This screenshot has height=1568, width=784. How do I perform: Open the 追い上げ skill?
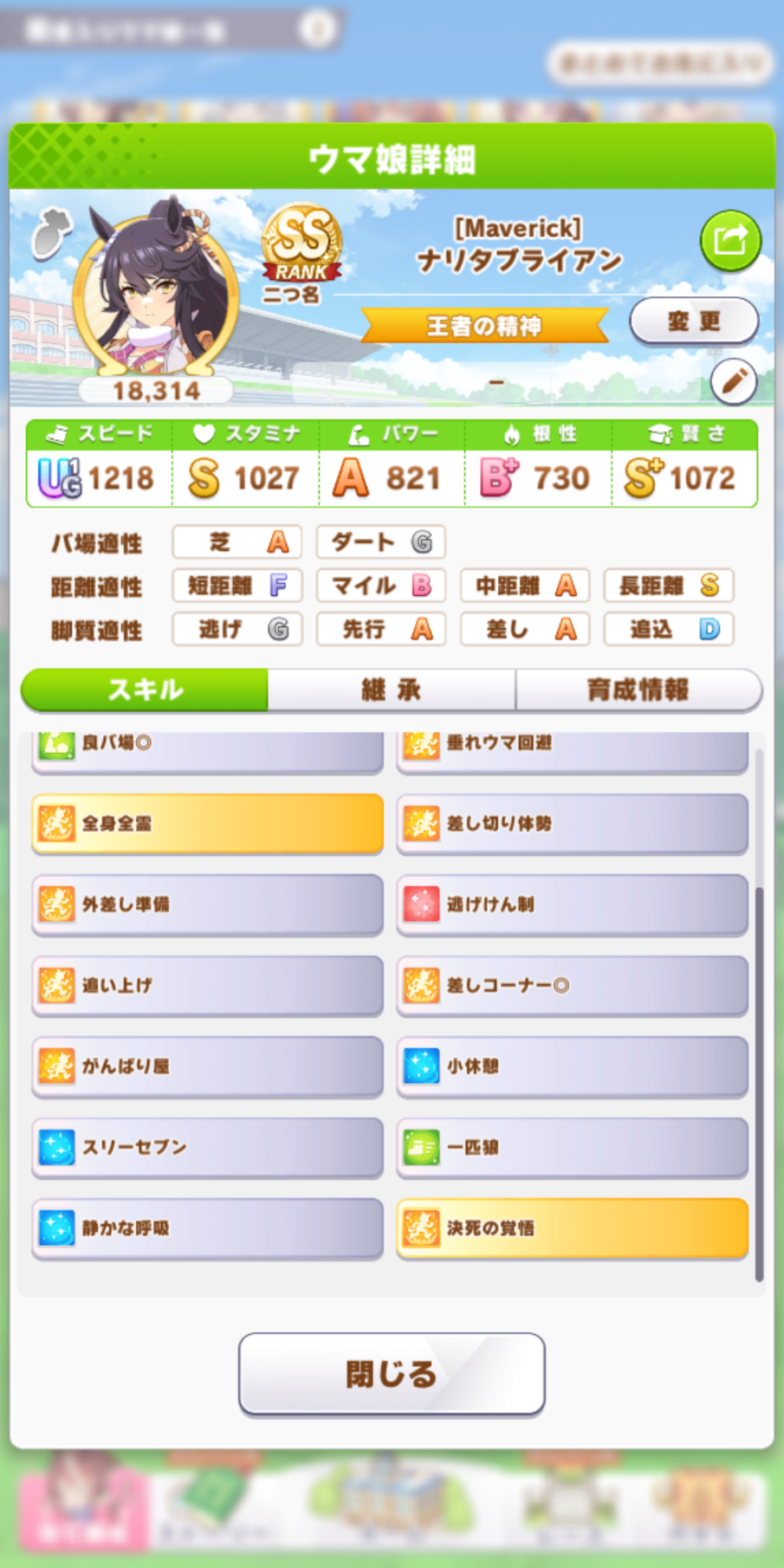coord(208,985)
